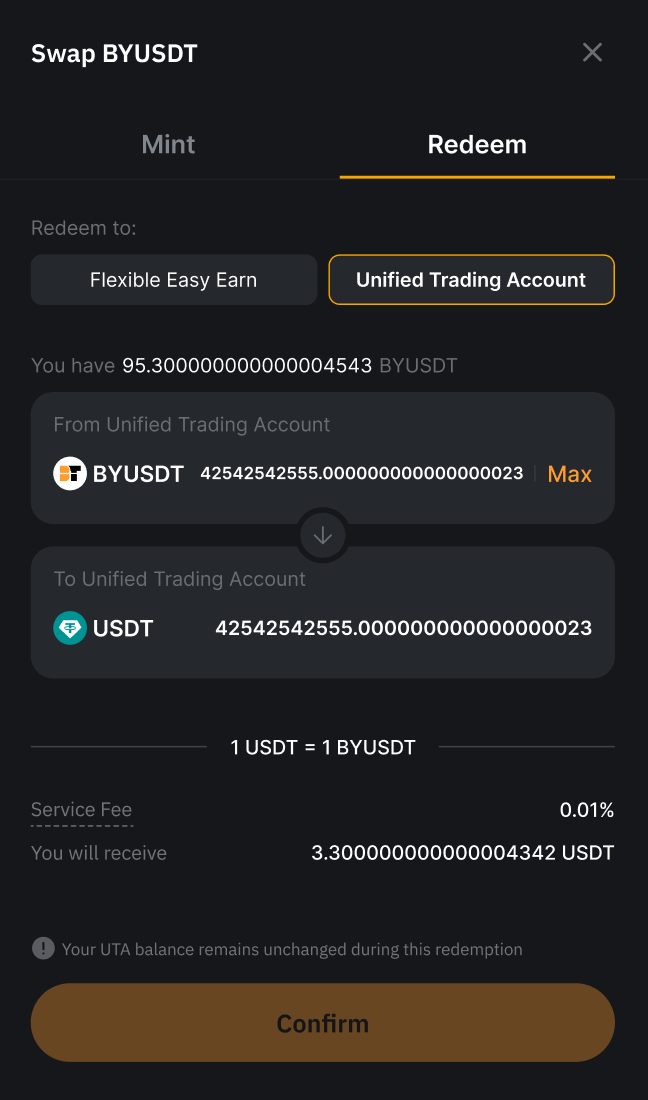Image resolution: width=648 pixels, height=1100 pixels.
Task: Switch to the Mint tab
Action: point(168,145)
